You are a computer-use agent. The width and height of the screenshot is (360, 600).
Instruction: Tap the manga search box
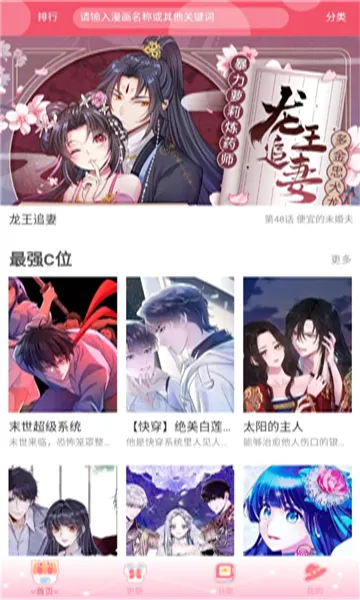pyautogui.click(x=181, y=17)
